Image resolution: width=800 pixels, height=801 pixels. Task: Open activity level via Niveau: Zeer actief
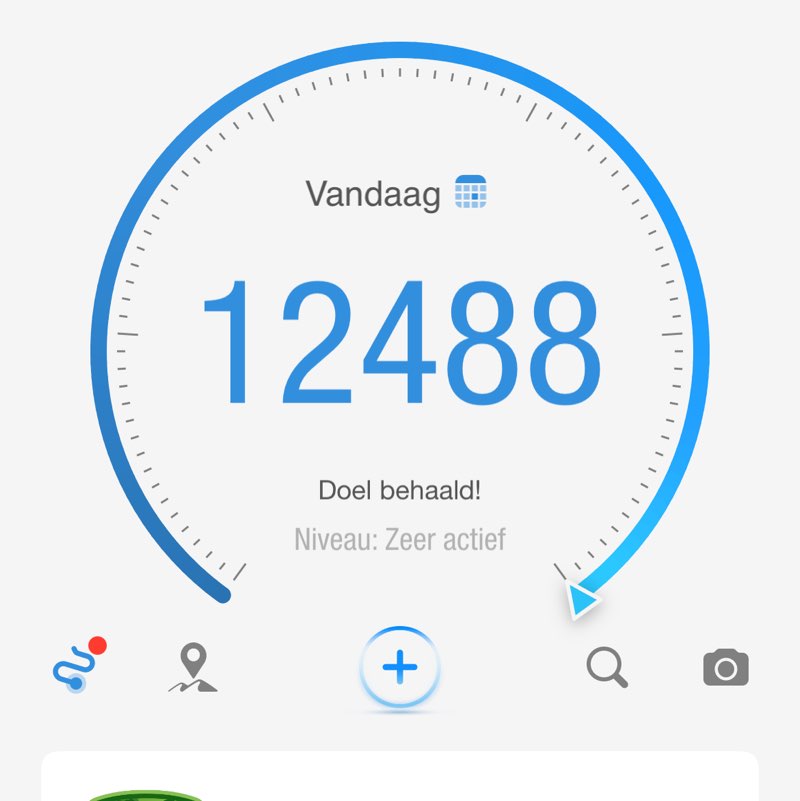coord(400,537)
